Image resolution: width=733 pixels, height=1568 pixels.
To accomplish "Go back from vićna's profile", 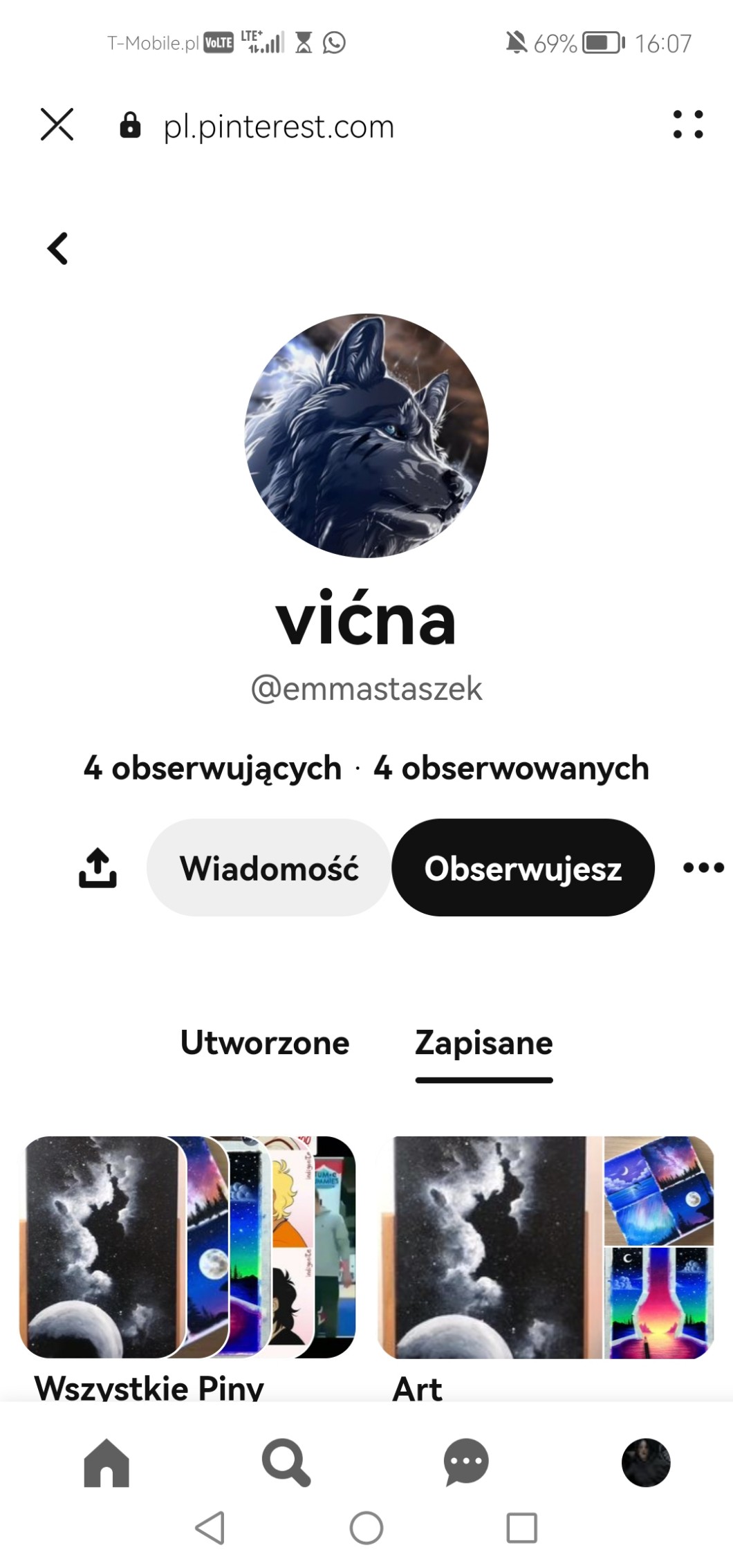I will pyautogui.click(x=58, y=248).
